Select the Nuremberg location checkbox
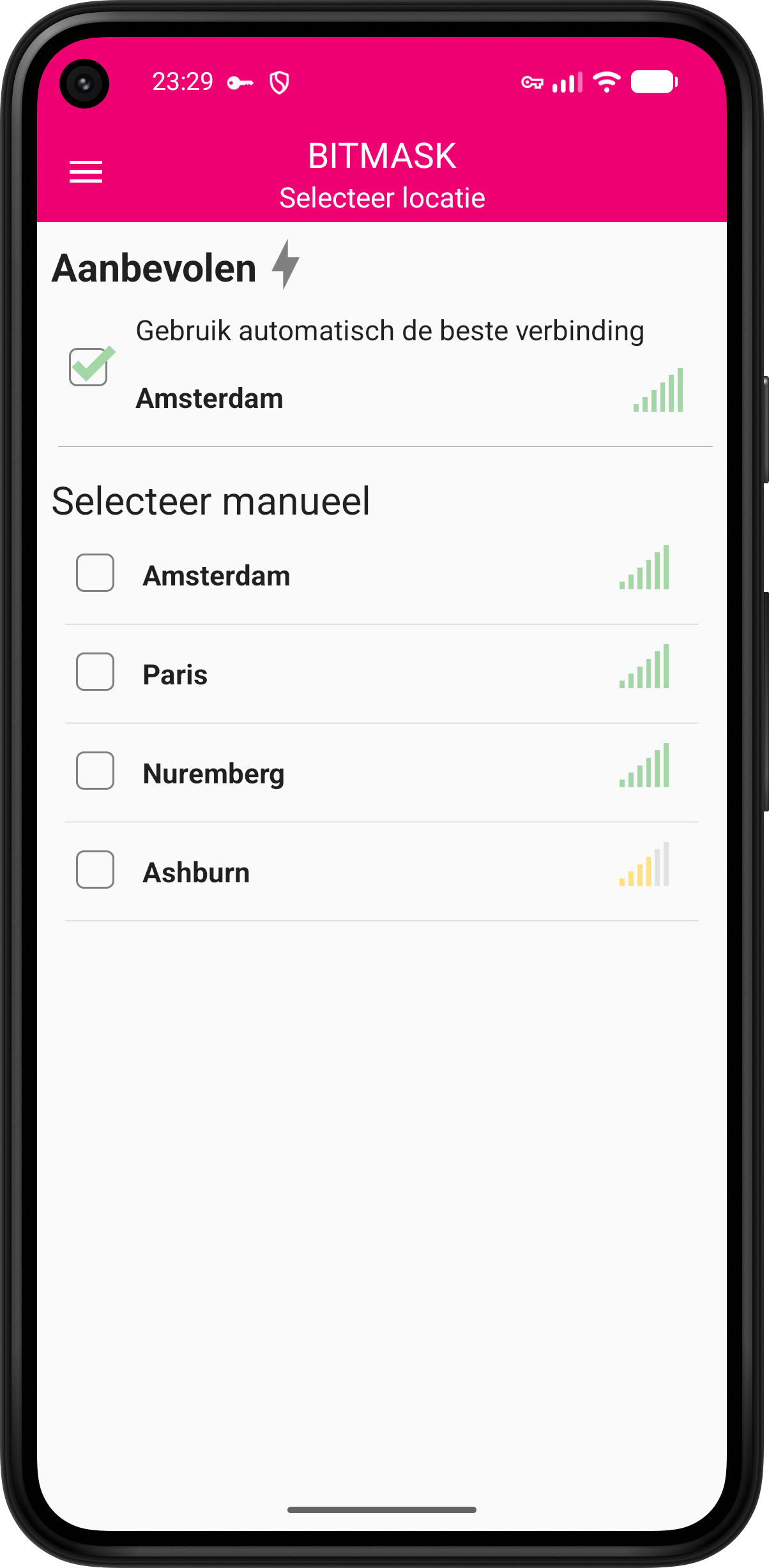769x1568 pixels. click(x=95, y=771)
